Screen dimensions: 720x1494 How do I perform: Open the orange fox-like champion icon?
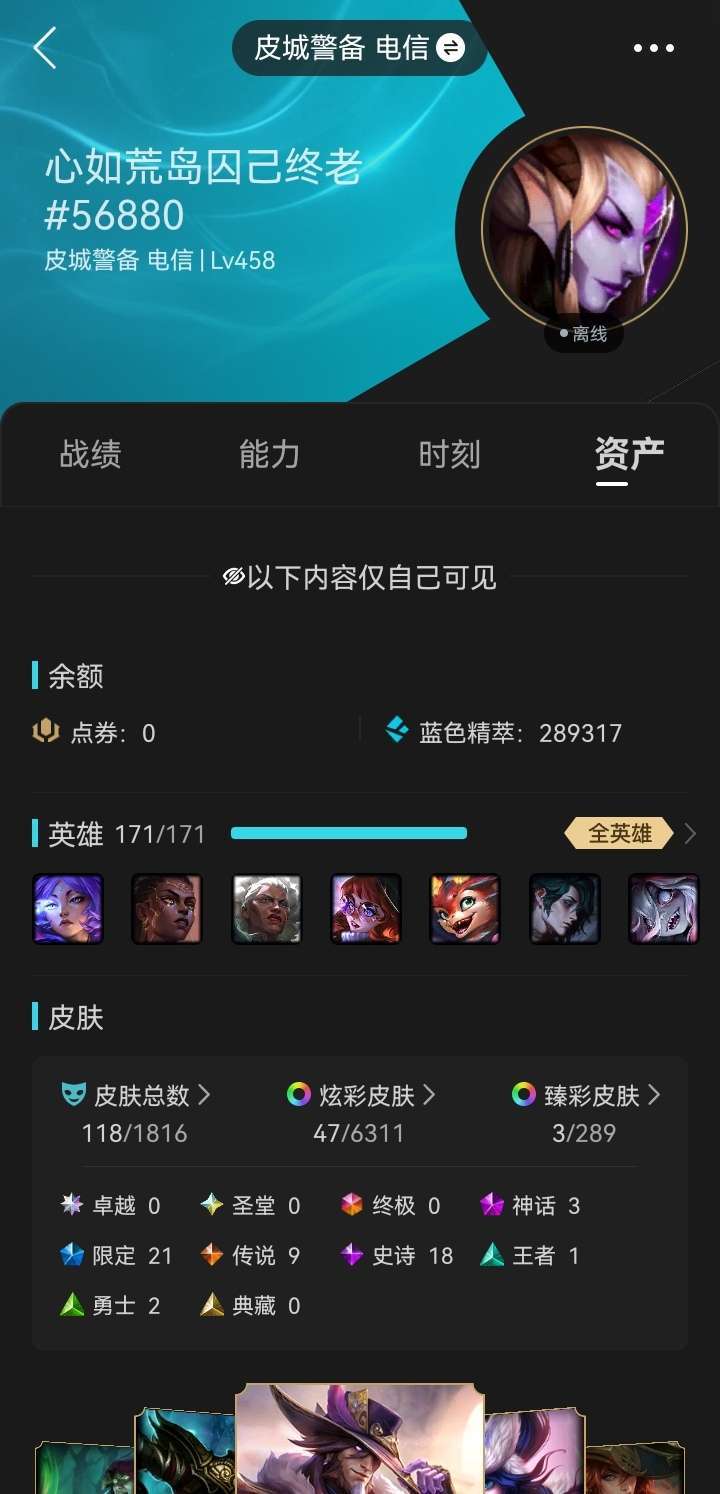point(465,909)
